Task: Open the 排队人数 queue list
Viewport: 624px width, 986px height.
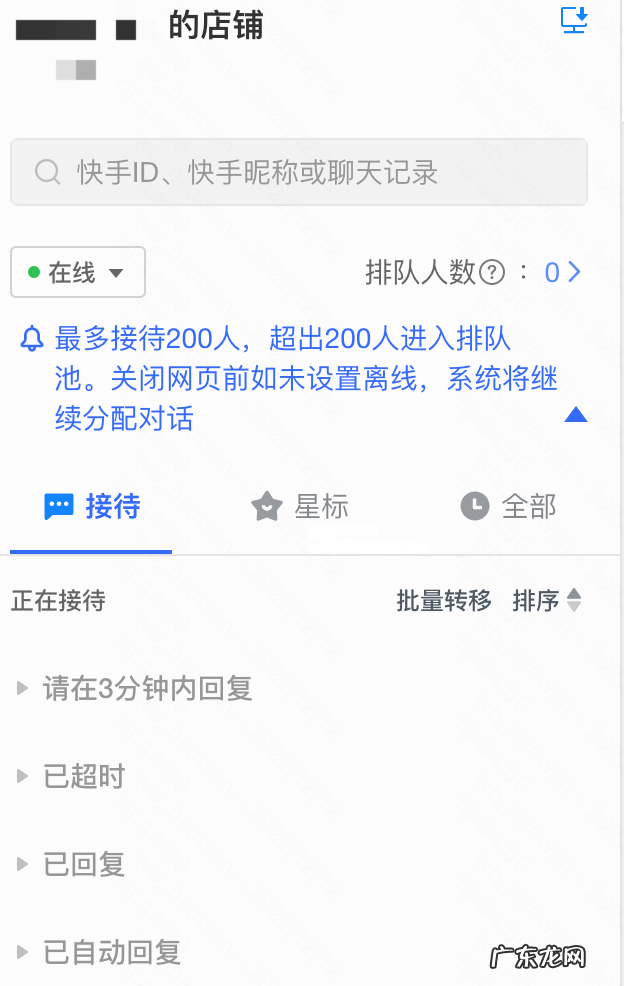Action: [564, 272]
